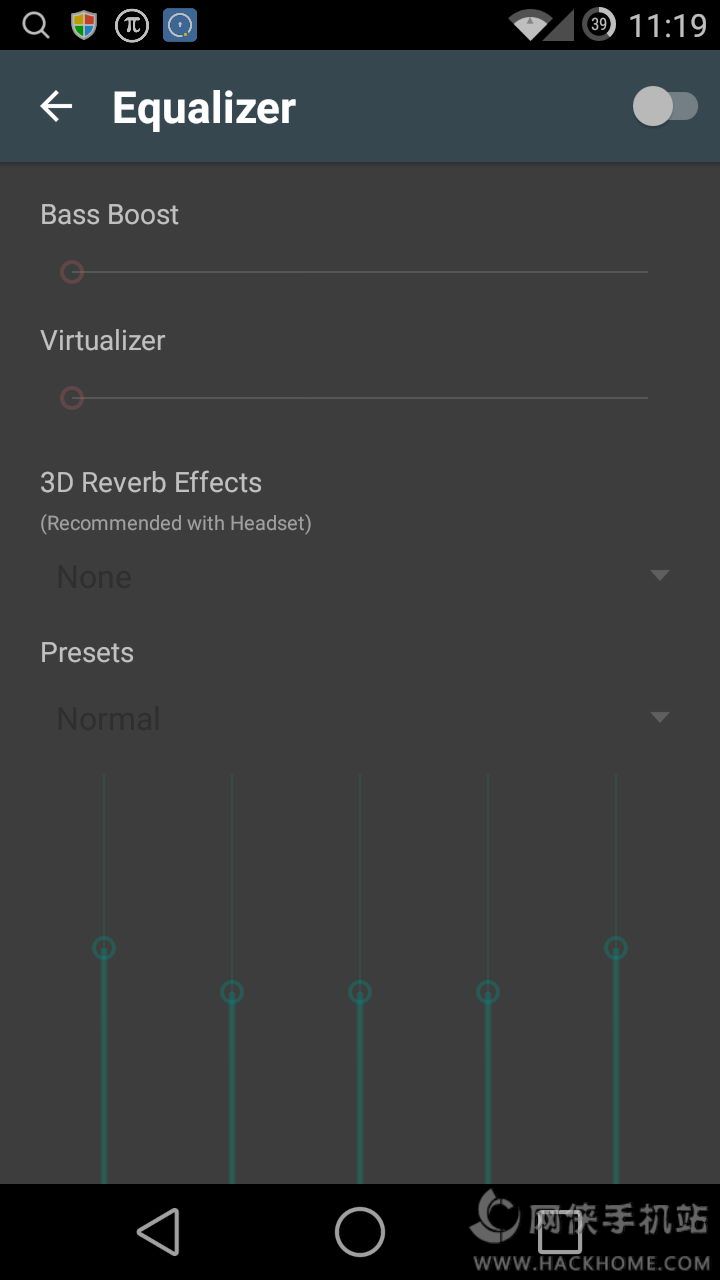Tap the Virtualizer slider handle

[72, 398]
